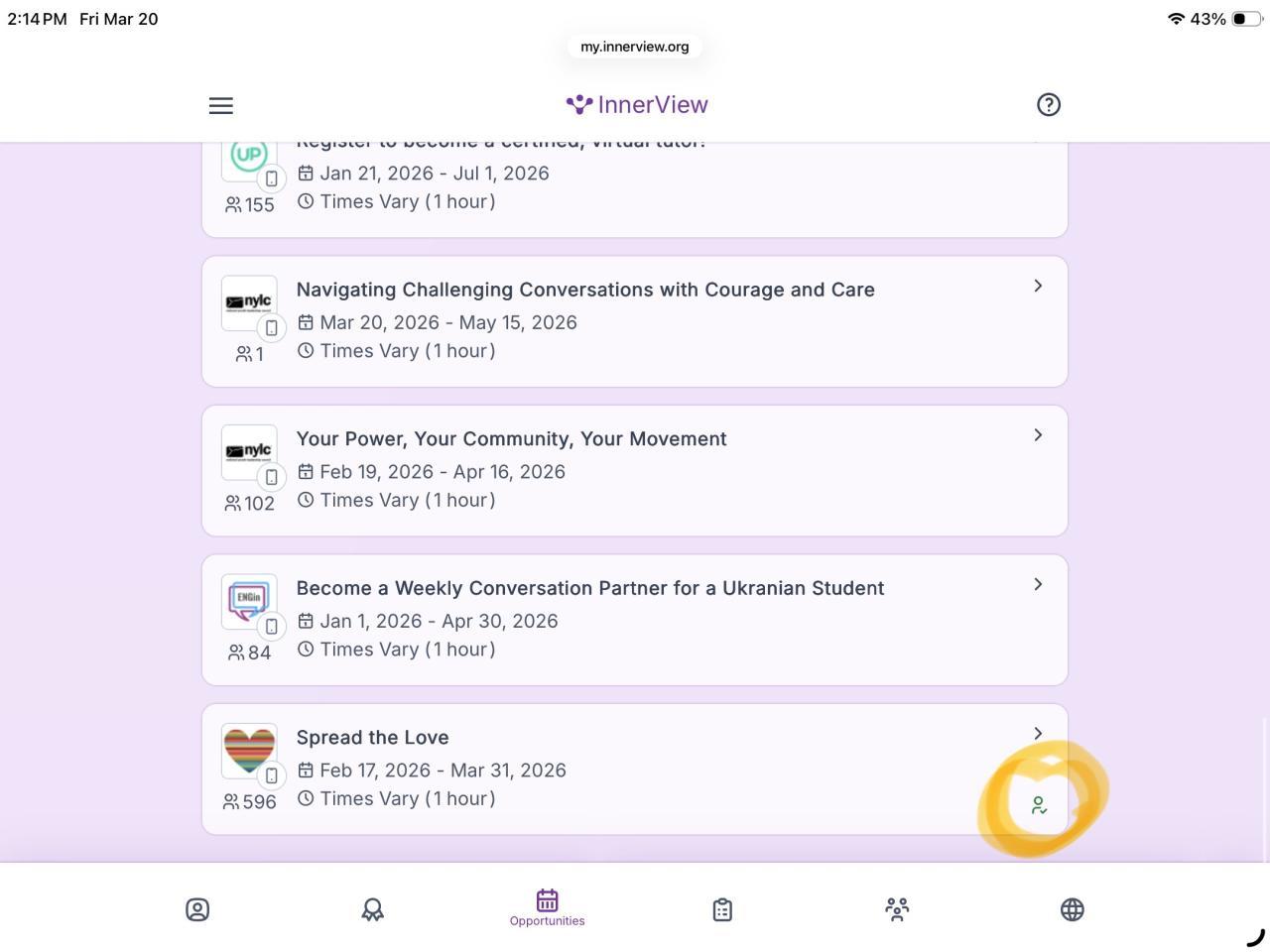Switch to the groups people tab

click(897, 909)
